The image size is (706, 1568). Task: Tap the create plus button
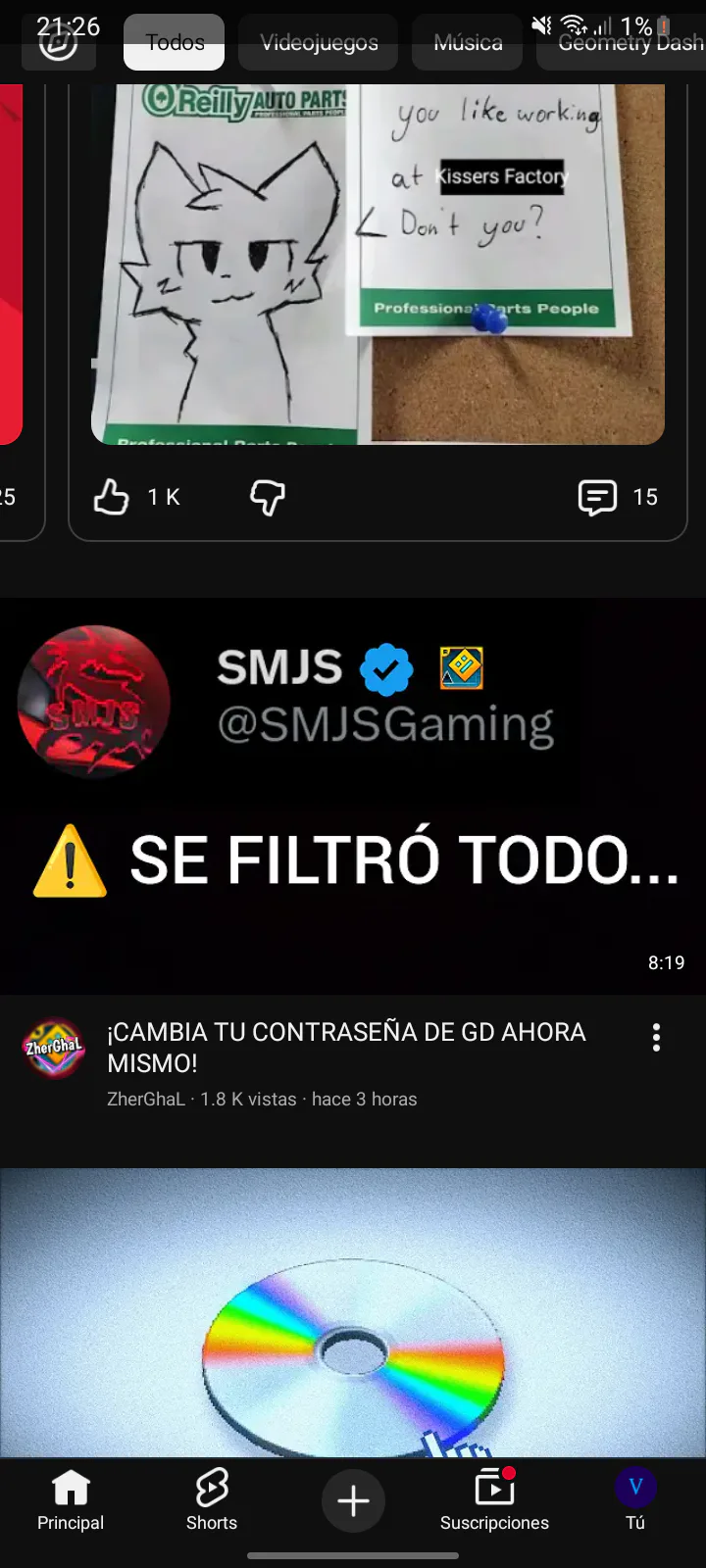[353, 1500]
